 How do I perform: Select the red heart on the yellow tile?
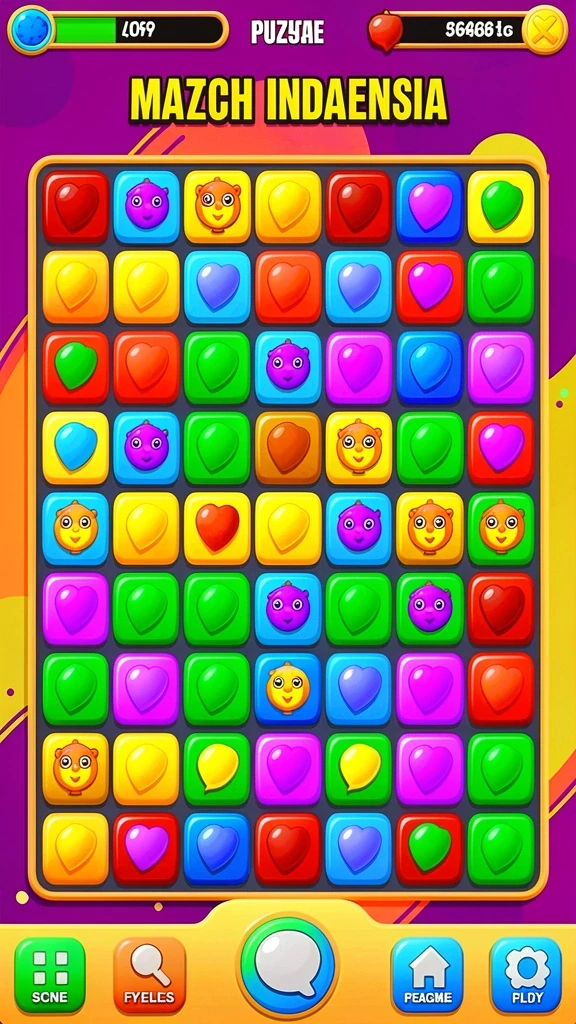pyautogui.click(x=217, y=528)
